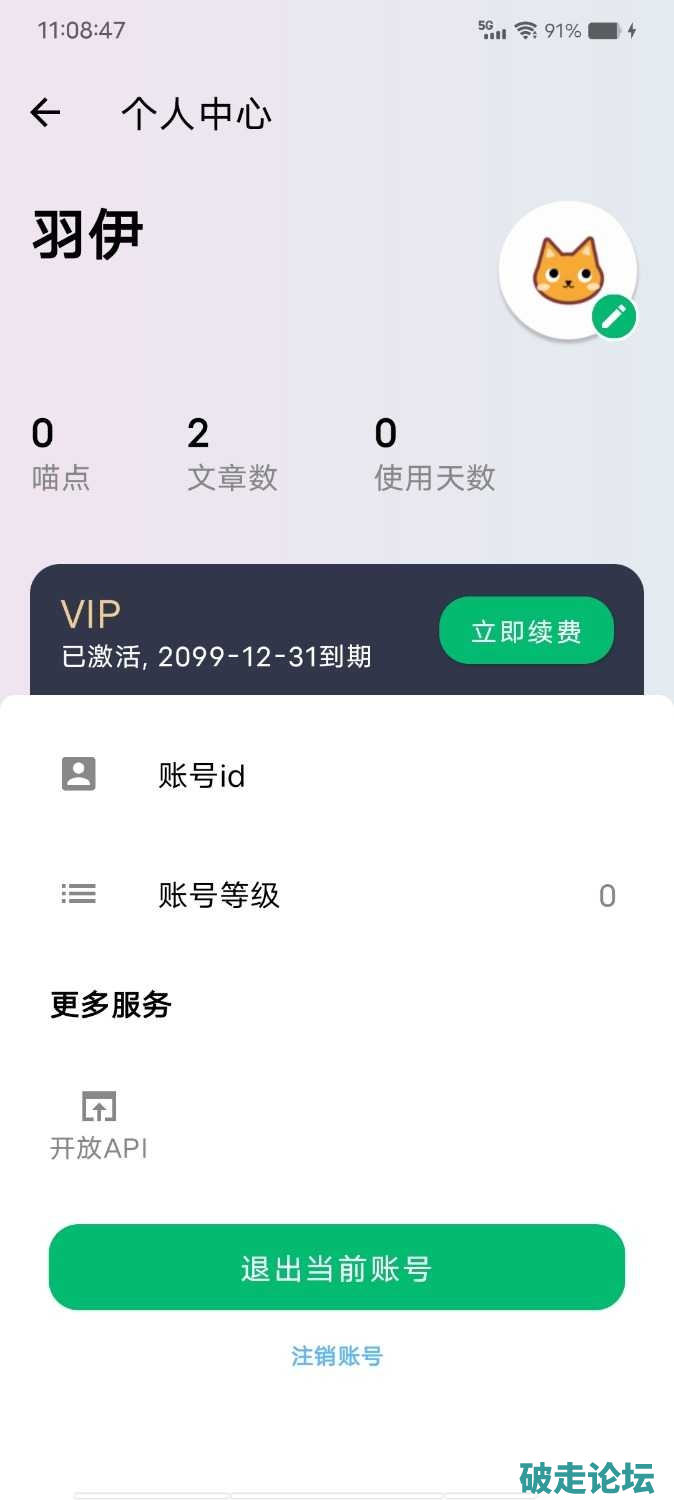674x1500 pixels.
Task: Edit the cat avatar with the pencil icon
Action: [x=613, y=317]
